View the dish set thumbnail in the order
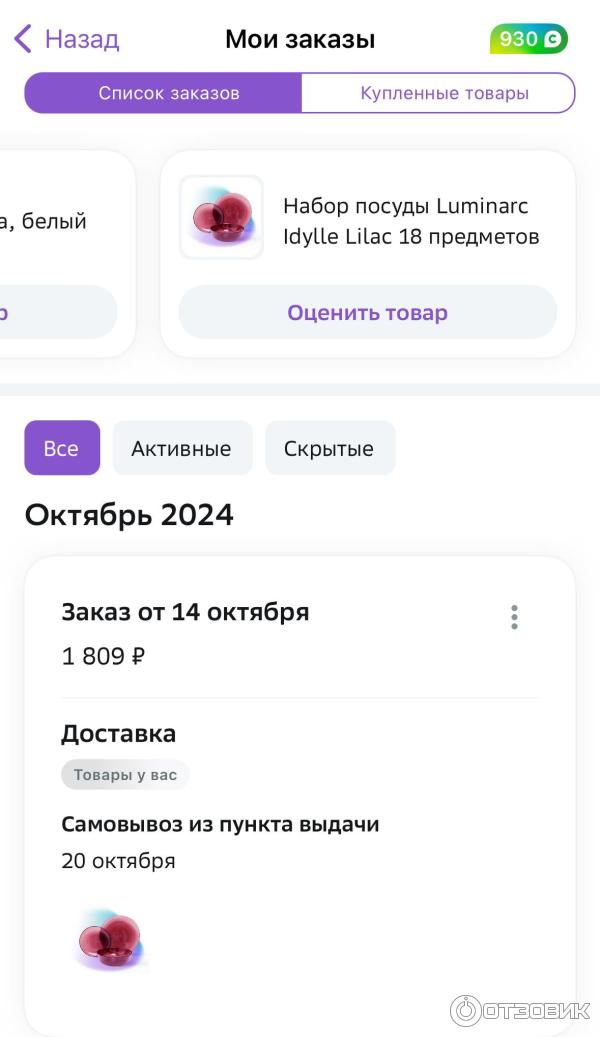This screenshot has width=600, height=1037. (110, 939)
